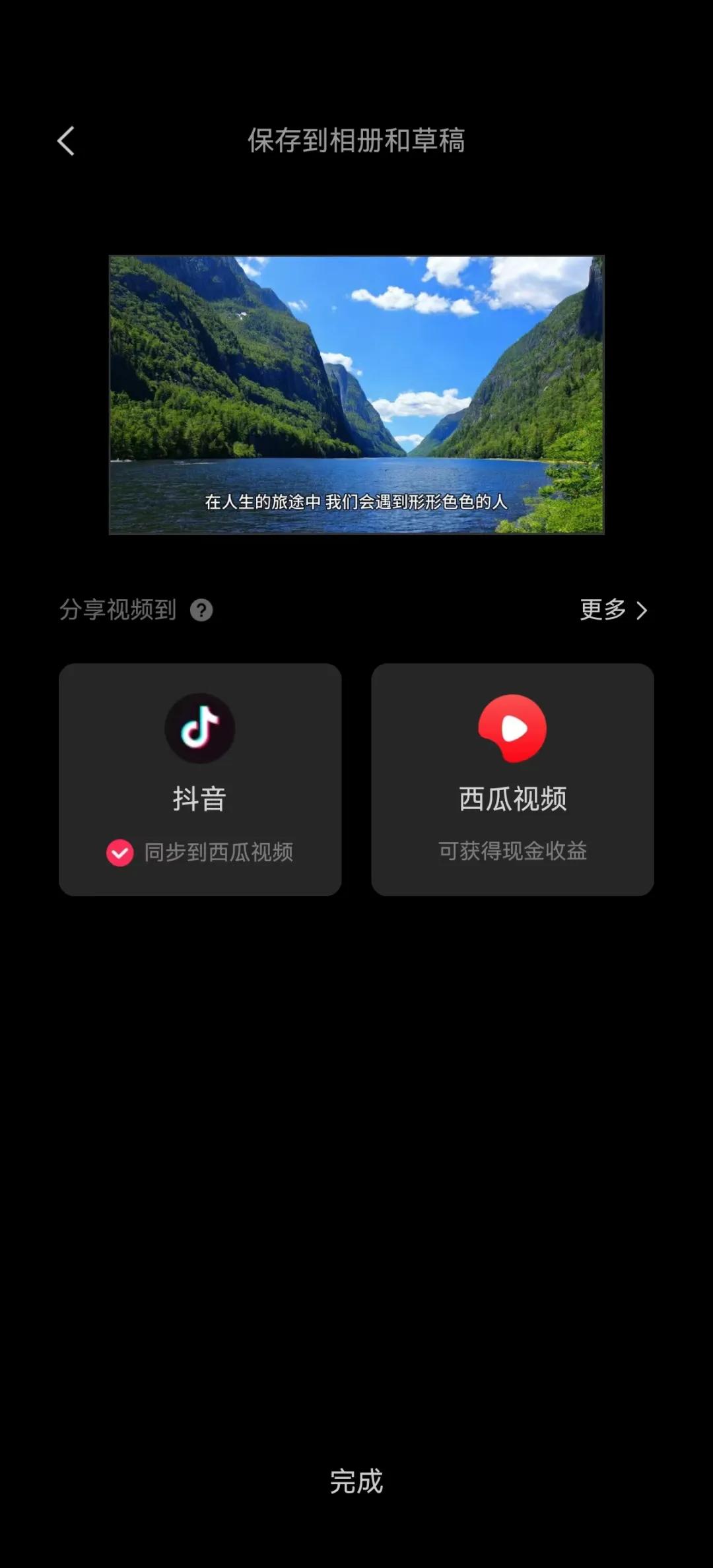This screenshot has width=713, height=1568.
Task: Open 更多 sharing options
Action: (x=613, y=610)
